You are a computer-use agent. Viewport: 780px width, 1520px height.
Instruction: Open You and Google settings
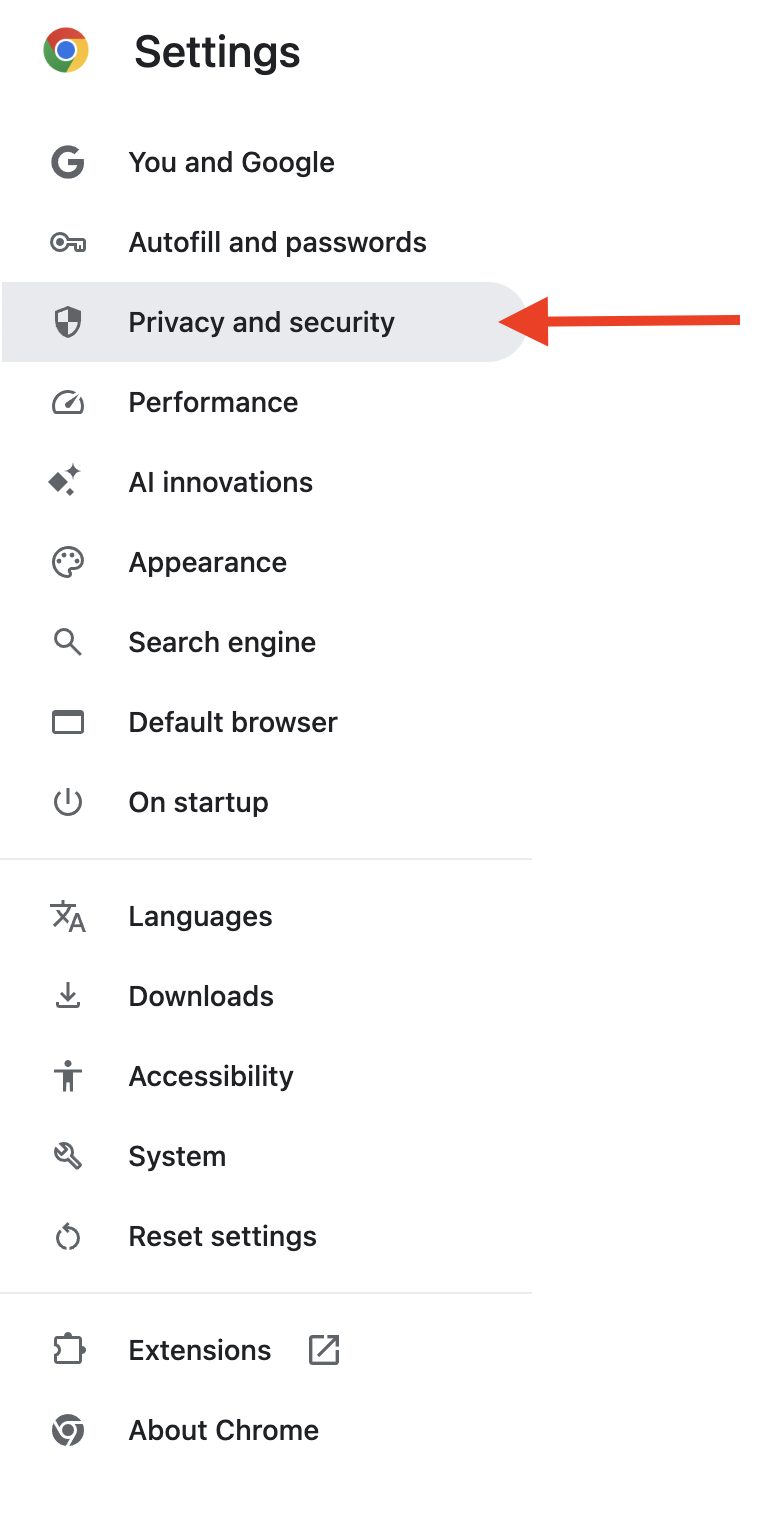(x=231, y=162)
